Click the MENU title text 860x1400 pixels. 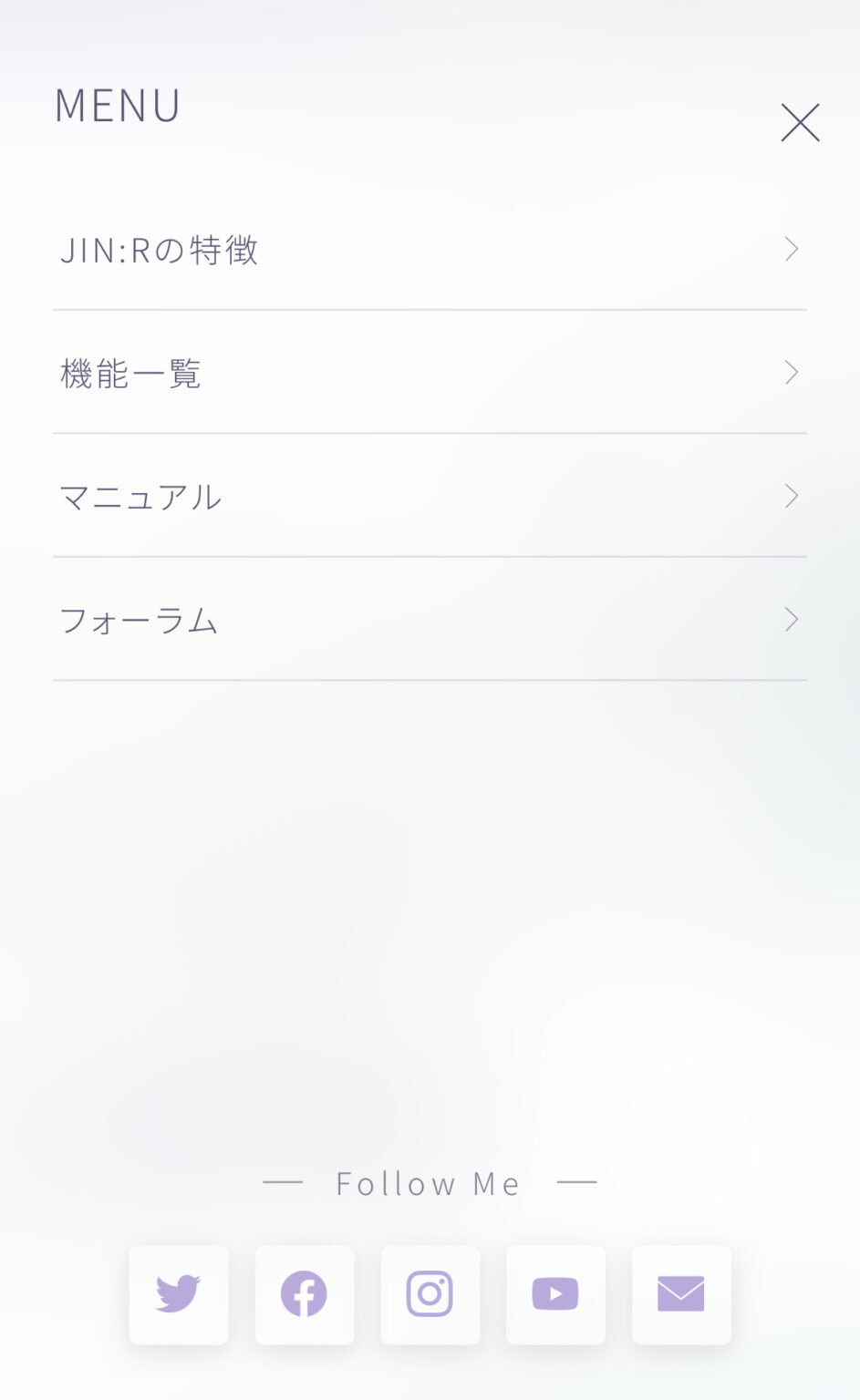pos(117,103)
